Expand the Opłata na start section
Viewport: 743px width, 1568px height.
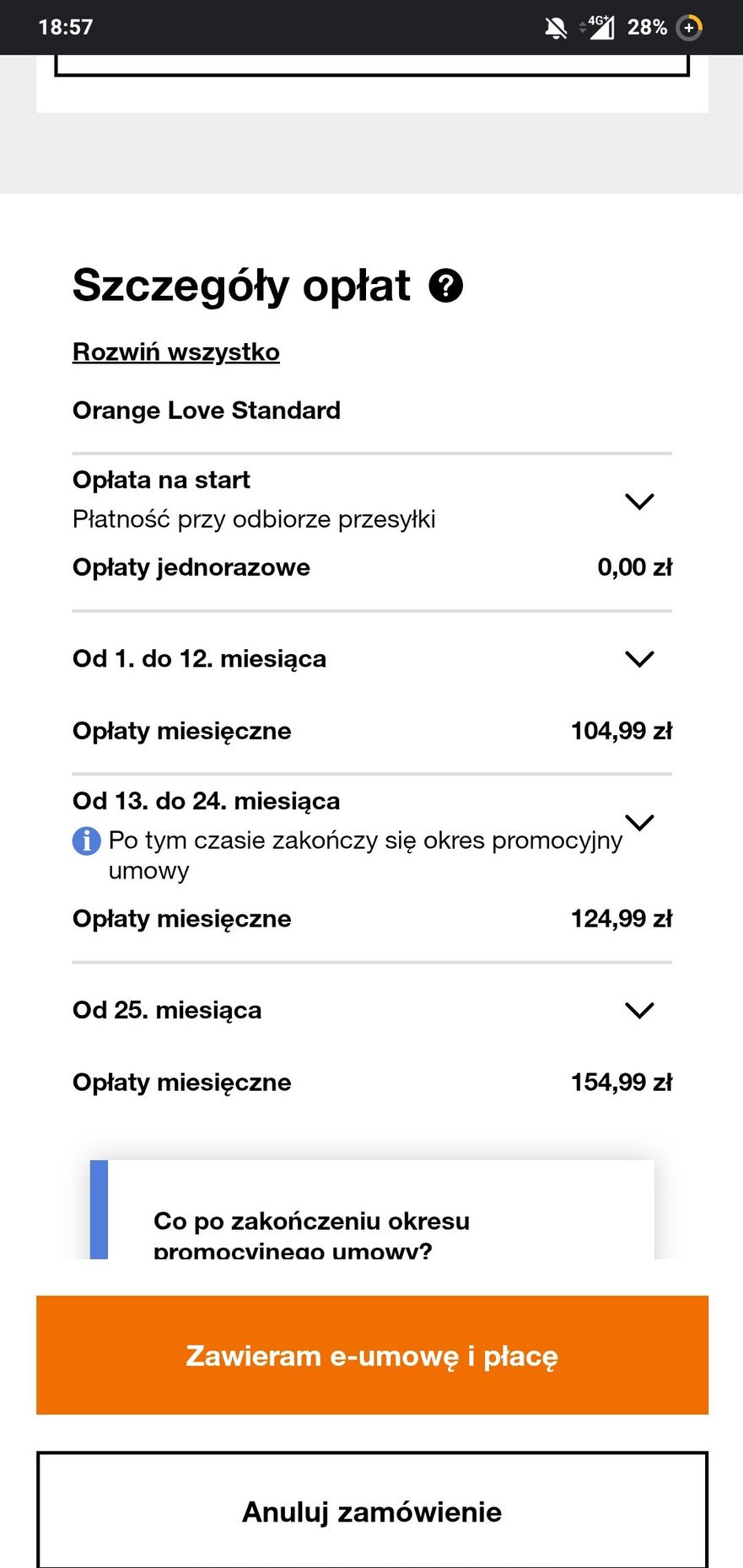click(639, 500)
